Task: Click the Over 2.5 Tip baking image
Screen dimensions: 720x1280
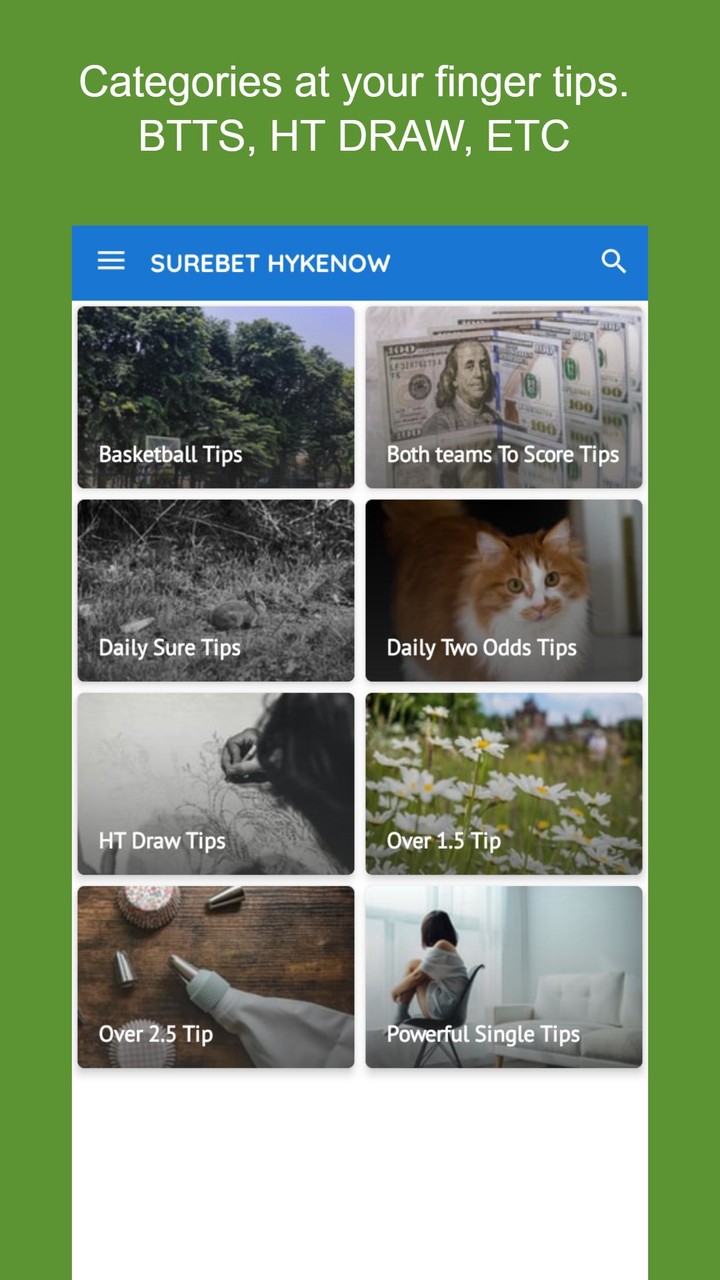Action: pos(215,950)
